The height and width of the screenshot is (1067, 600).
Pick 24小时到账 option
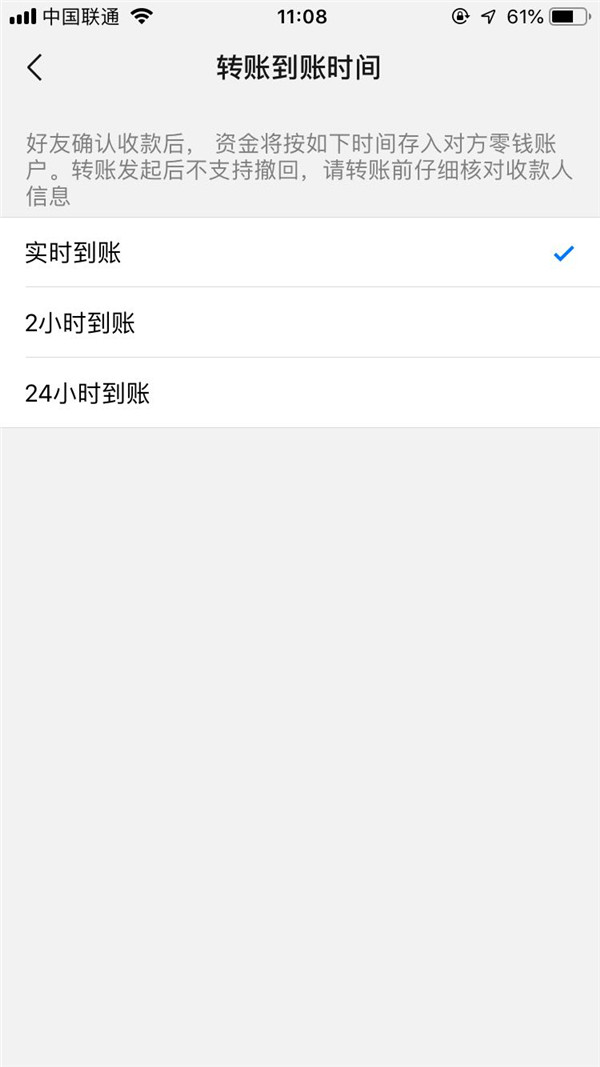pos(300,393)
